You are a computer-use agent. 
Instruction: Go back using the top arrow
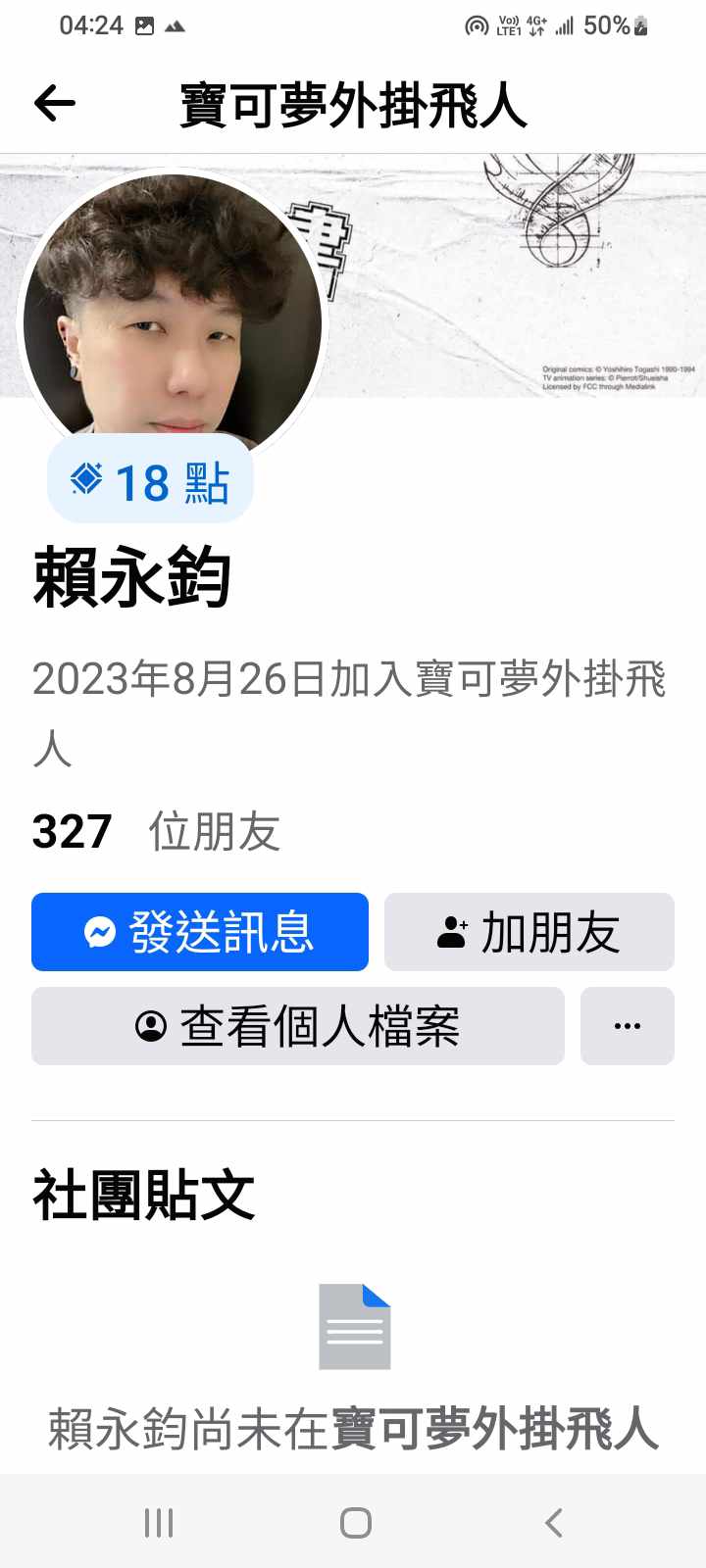(x=55, y=103)
